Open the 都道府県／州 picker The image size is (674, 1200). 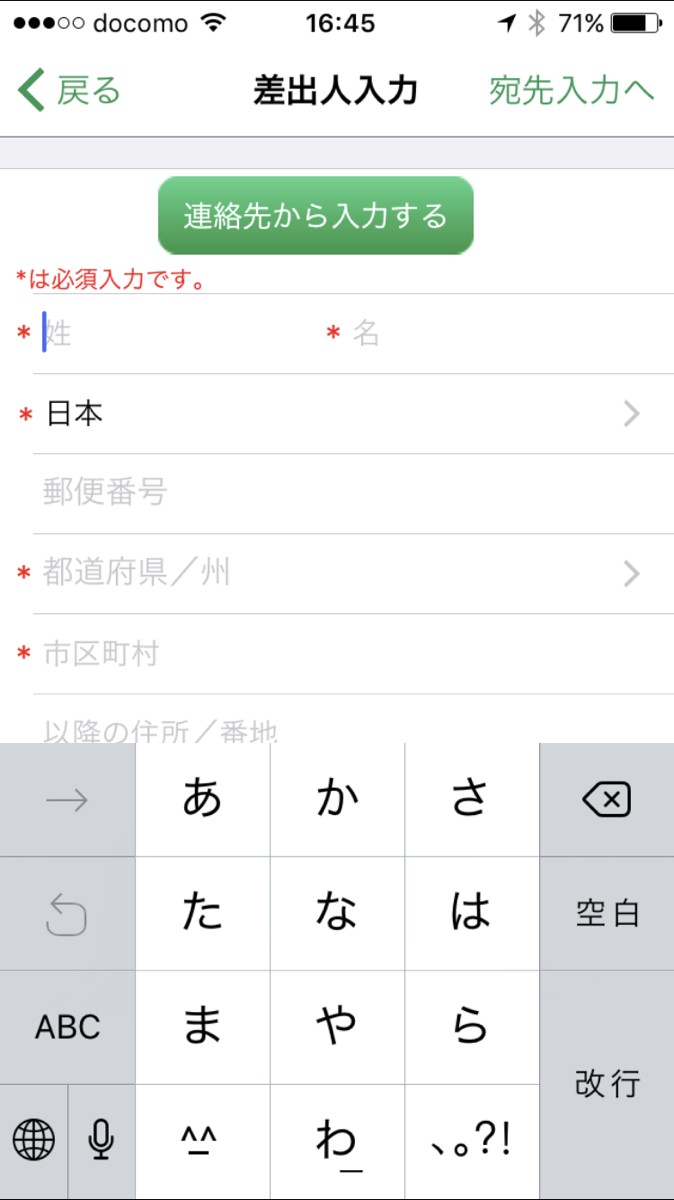click(340, 573)
